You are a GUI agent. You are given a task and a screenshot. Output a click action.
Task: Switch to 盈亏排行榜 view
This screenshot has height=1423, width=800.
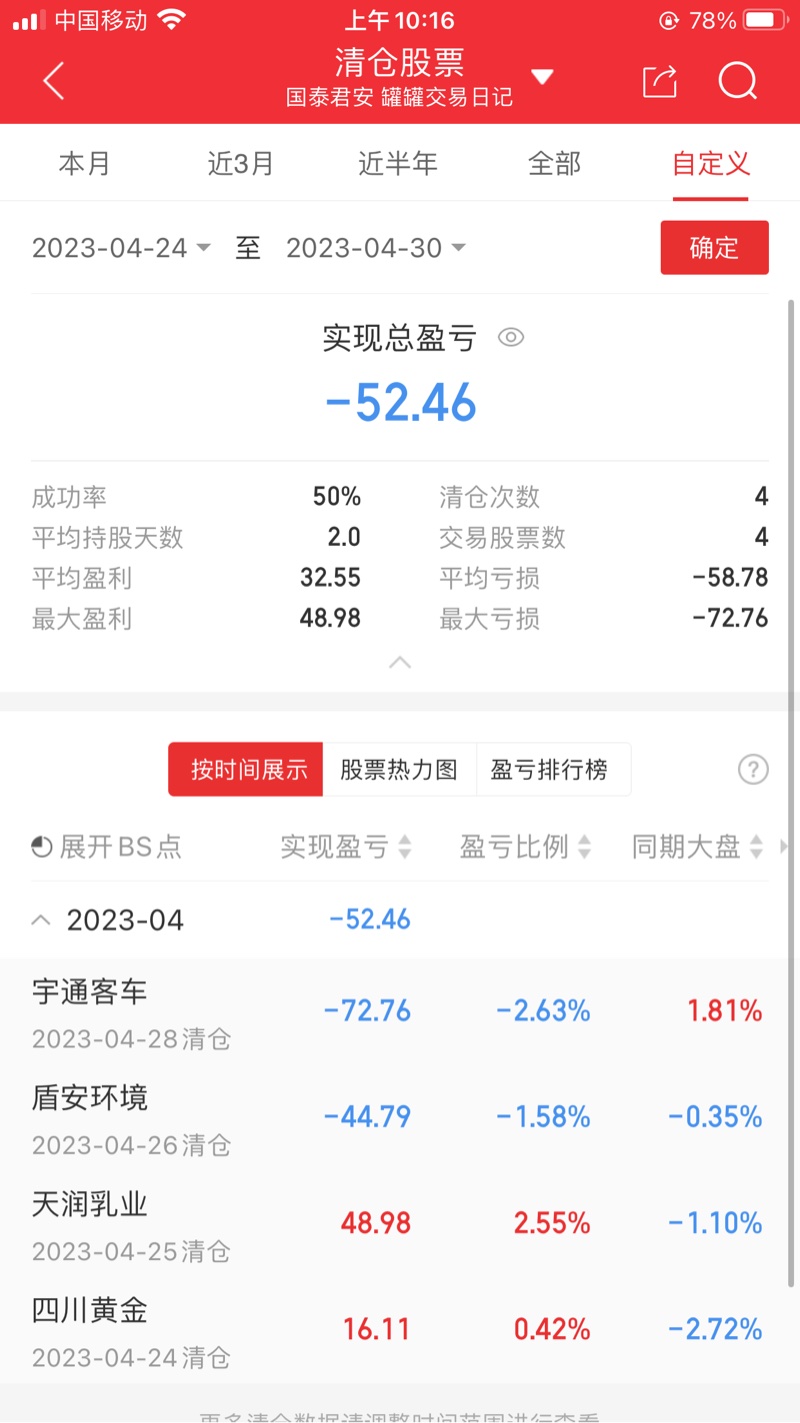point(549,769)
